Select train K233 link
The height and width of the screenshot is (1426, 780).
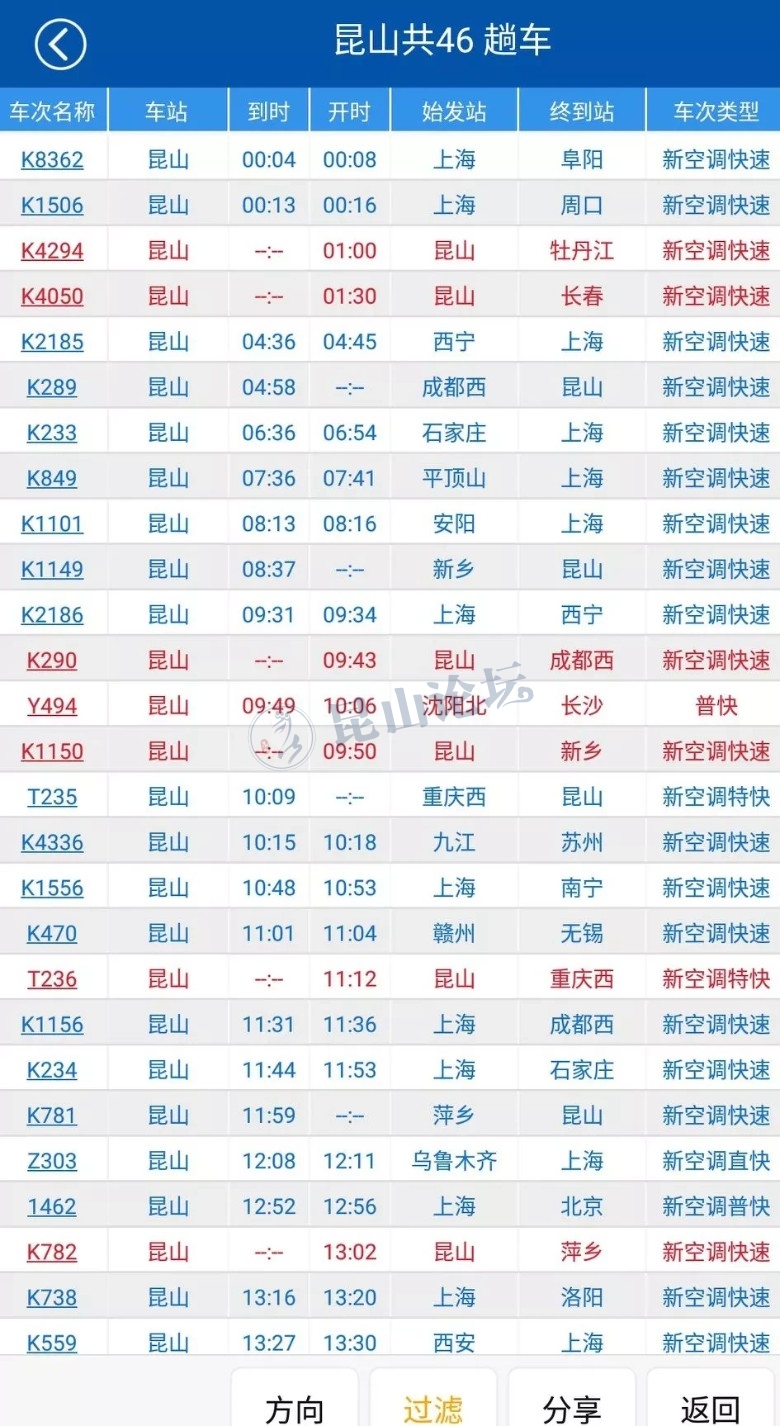(52, 433)
